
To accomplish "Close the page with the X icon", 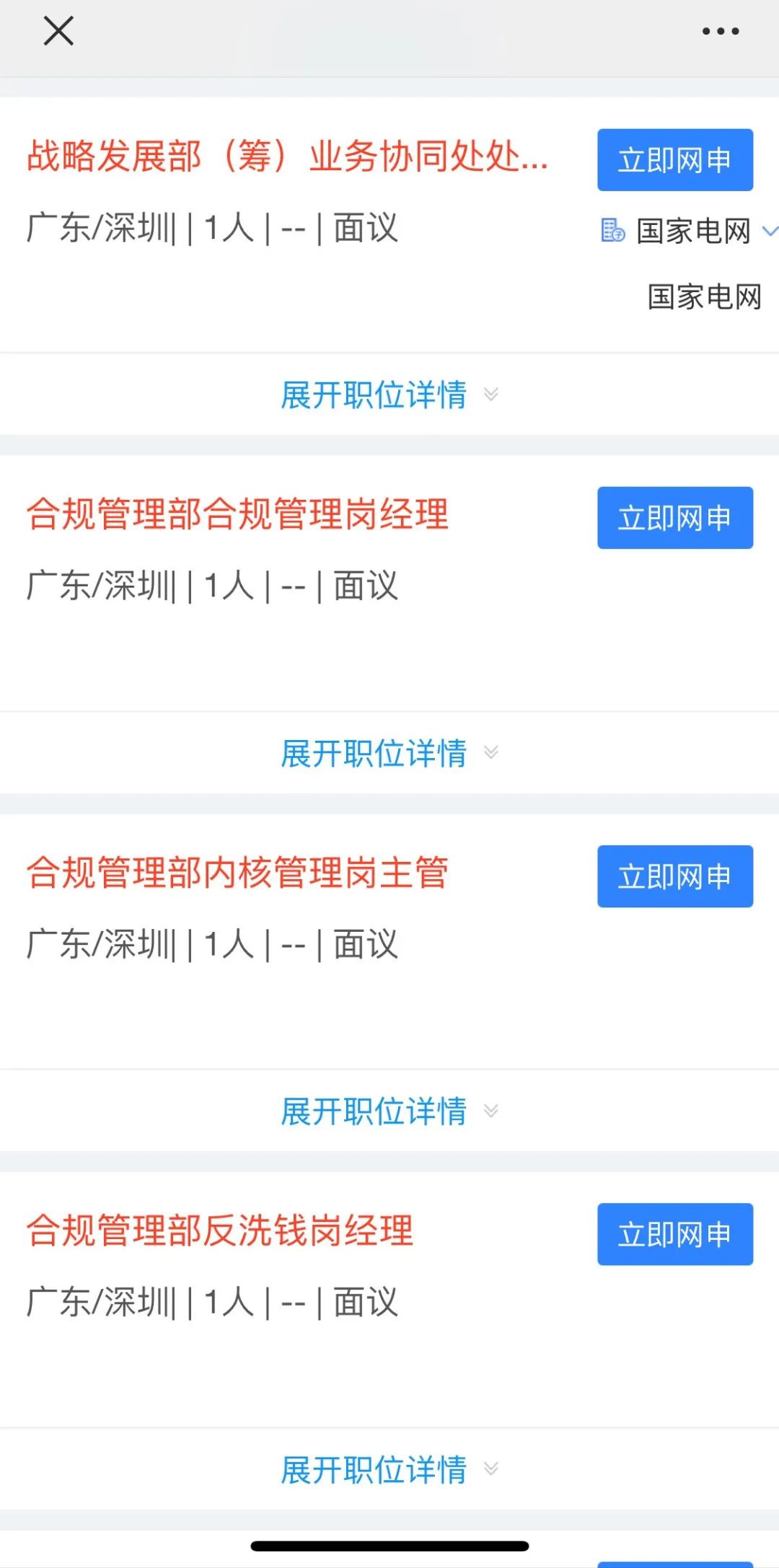I will click(58, 30).
